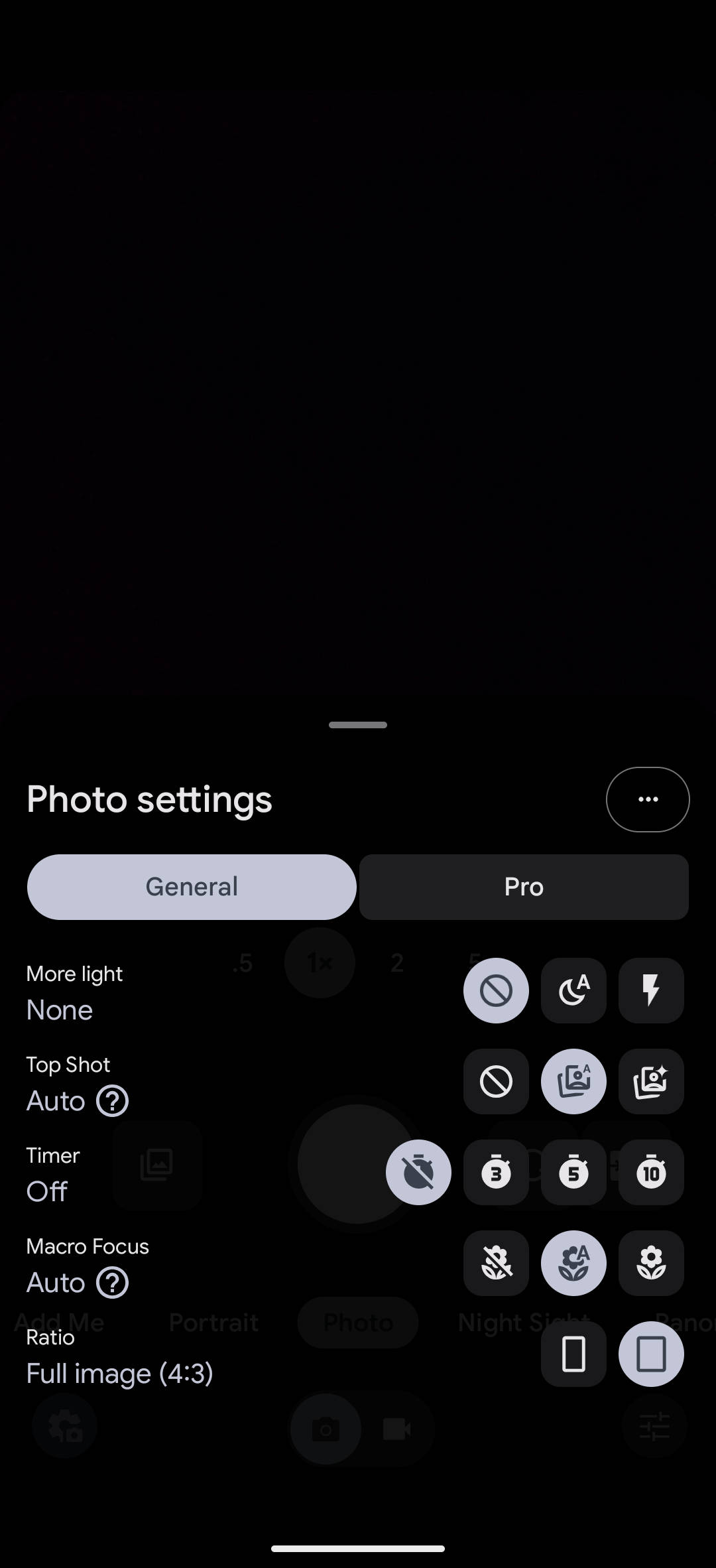The image size is (716, 1568).
Task: Select Full image 4:3 ratio
Action: click(651, 1354)
